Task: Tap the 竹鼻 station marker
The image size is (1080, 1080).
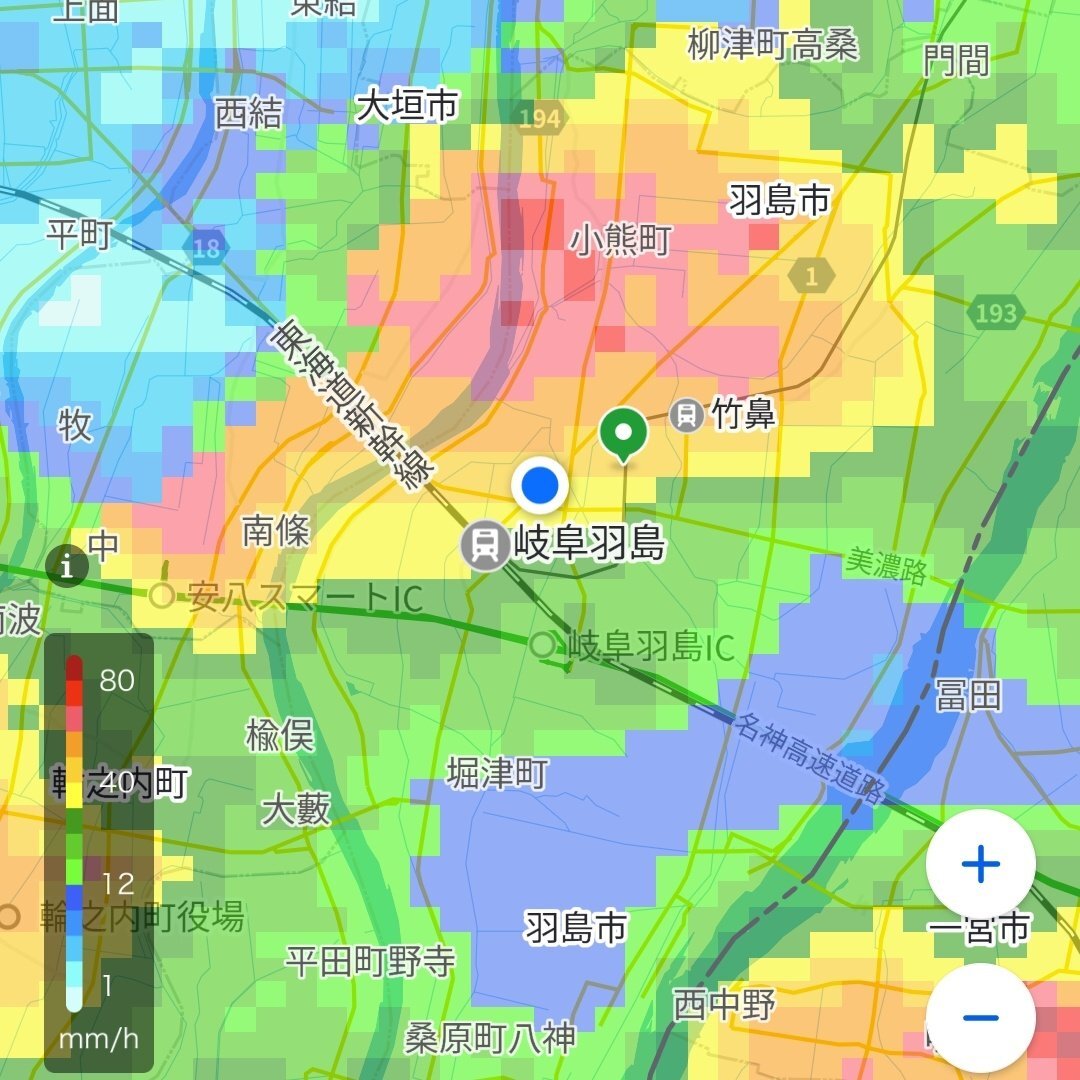Action: tap(686, 413)
